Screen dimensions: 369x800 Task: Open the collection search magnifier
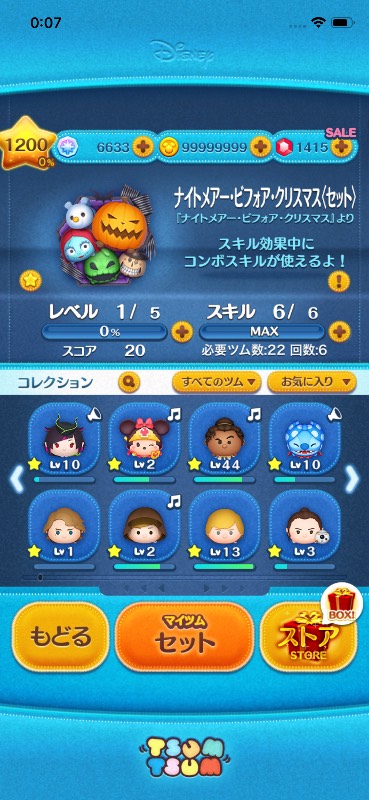click(129, 382)
